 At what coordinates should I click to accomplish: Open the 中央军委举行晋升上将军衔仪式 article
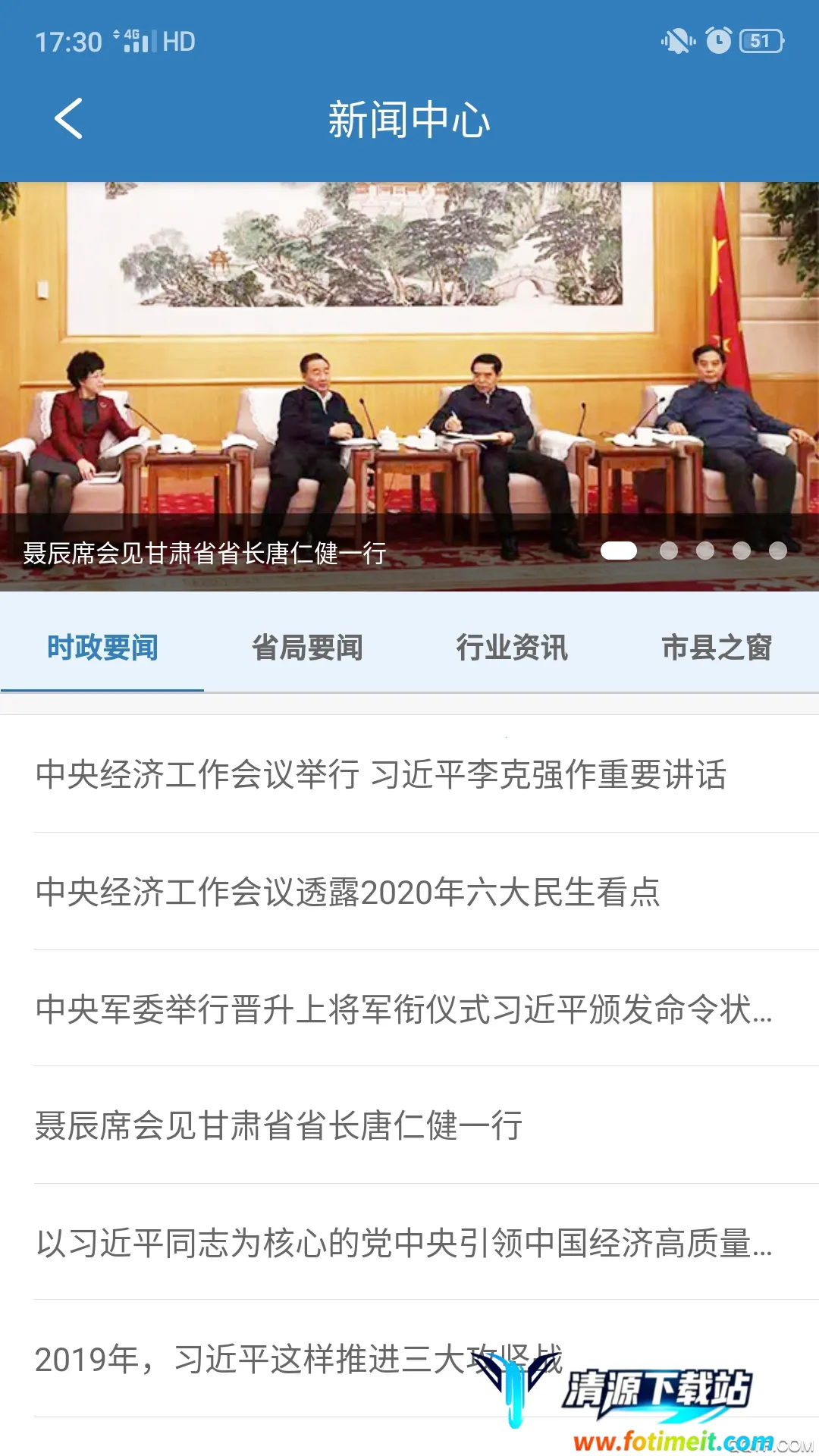403,1009
